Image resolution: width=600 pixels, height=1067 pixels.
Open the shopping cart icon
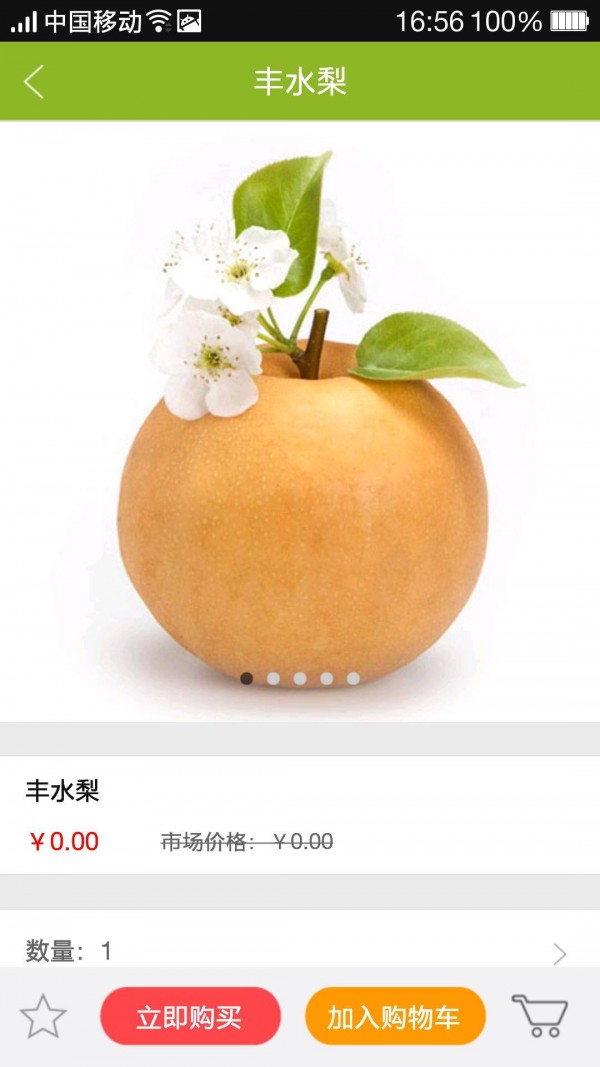(x=540, y=1015)
